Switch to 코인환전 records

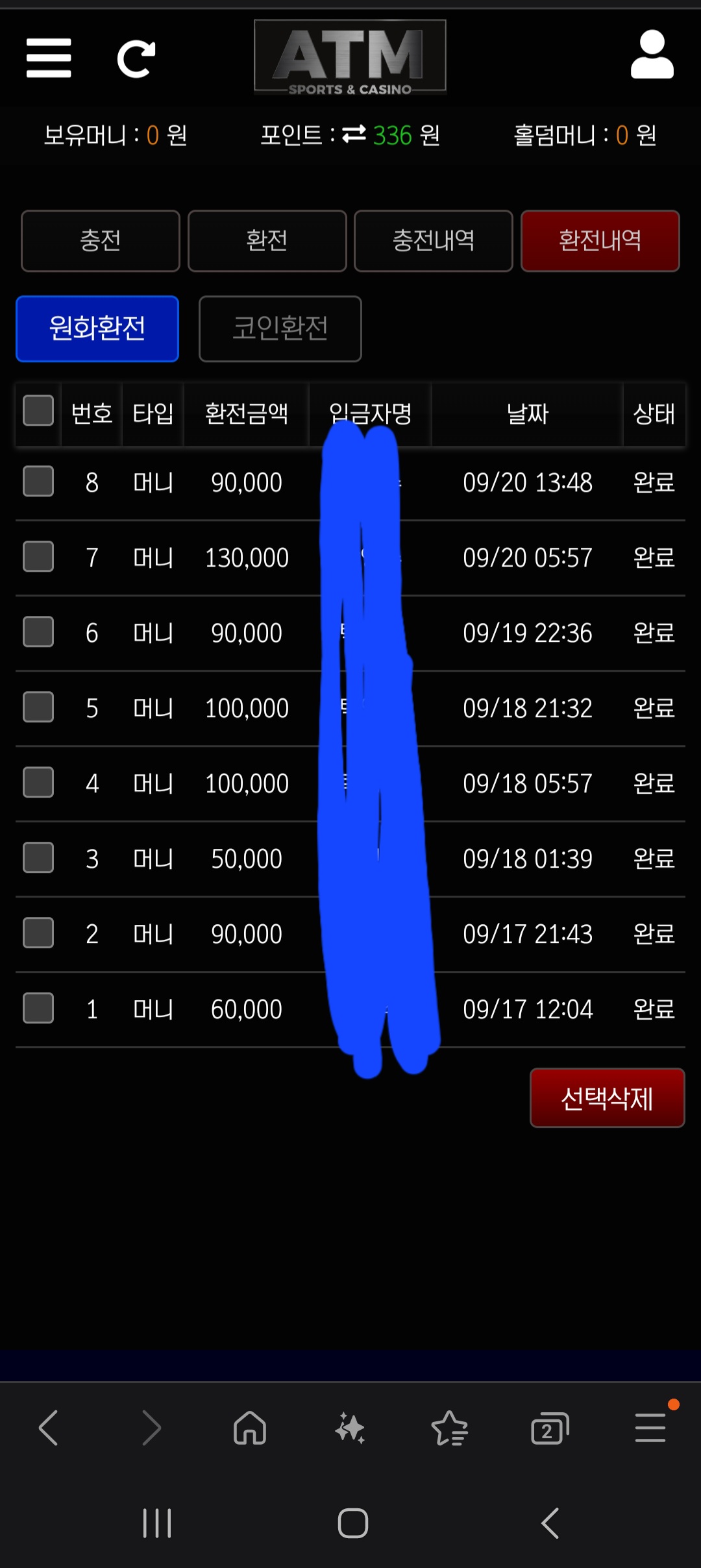(x=280, y=328)
